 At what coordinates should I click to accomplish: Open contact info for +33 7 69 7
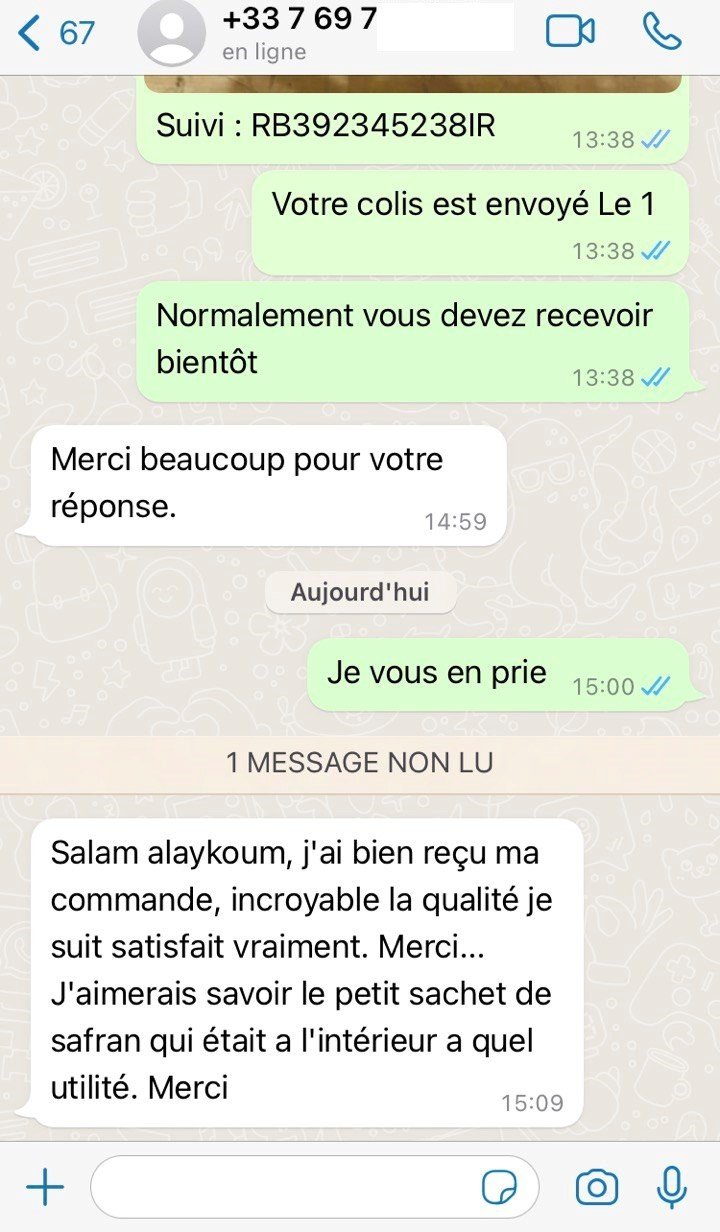pos(300,33)
